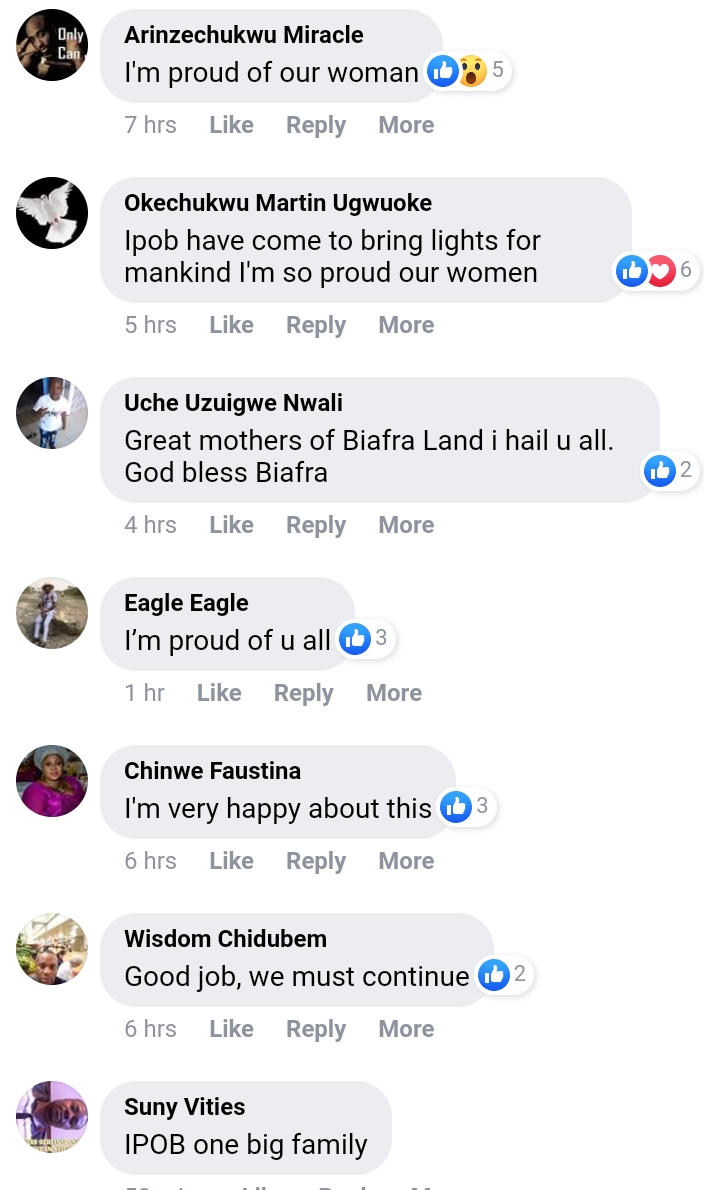The height and width of the screenshot is (1190, 720).
Task: Like Okechukwu Martin Ugwuoke's comment
Action: click(231, 325)
